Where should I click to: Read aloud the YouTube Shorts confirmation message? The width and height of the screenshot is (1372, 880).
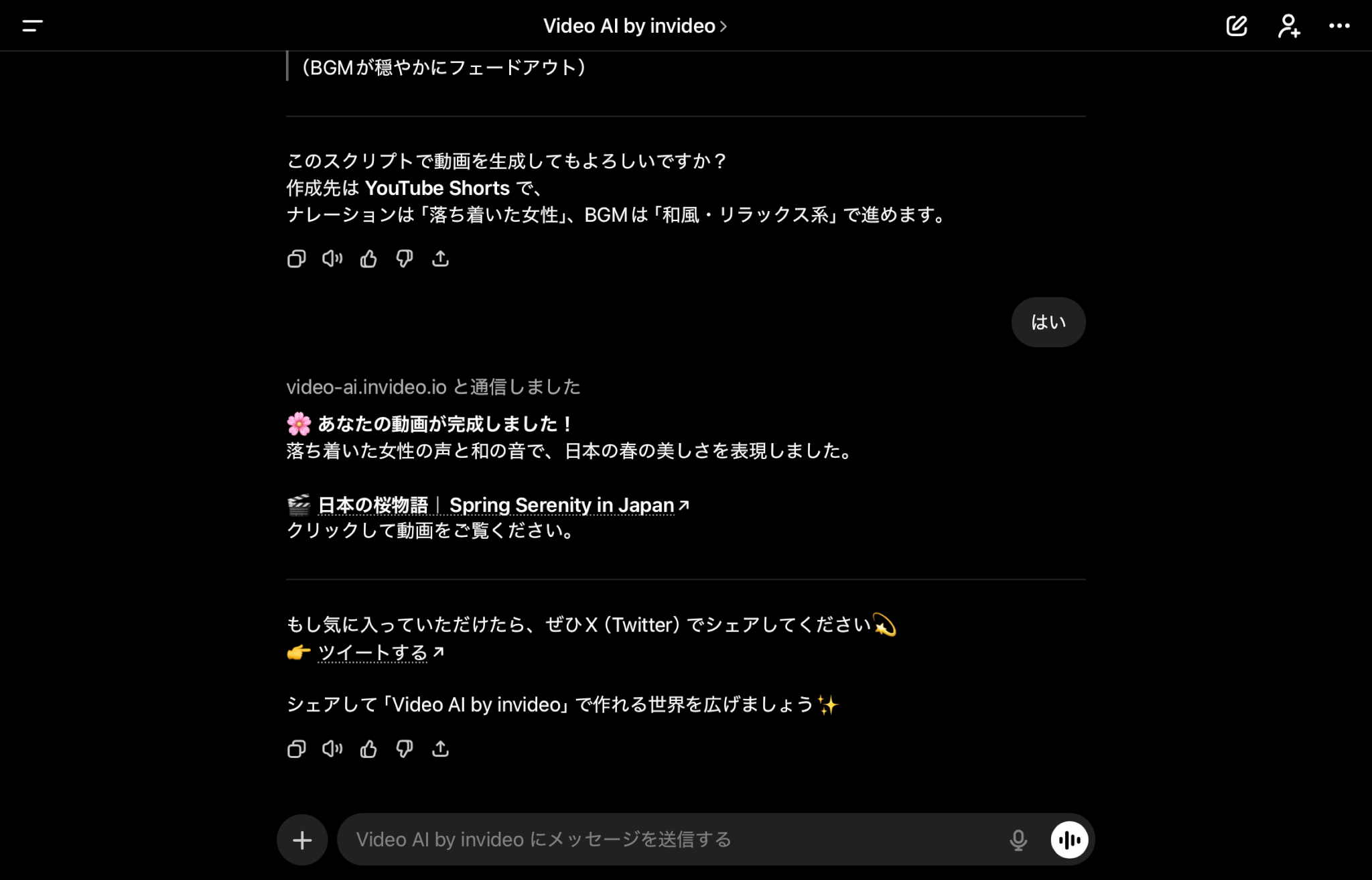pyautogui.click(x=332, y=259)
